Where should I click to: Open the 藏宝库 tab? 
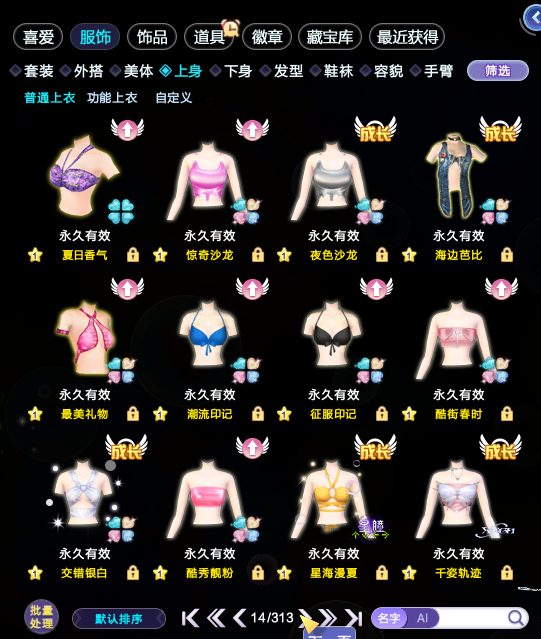point(330,37)
